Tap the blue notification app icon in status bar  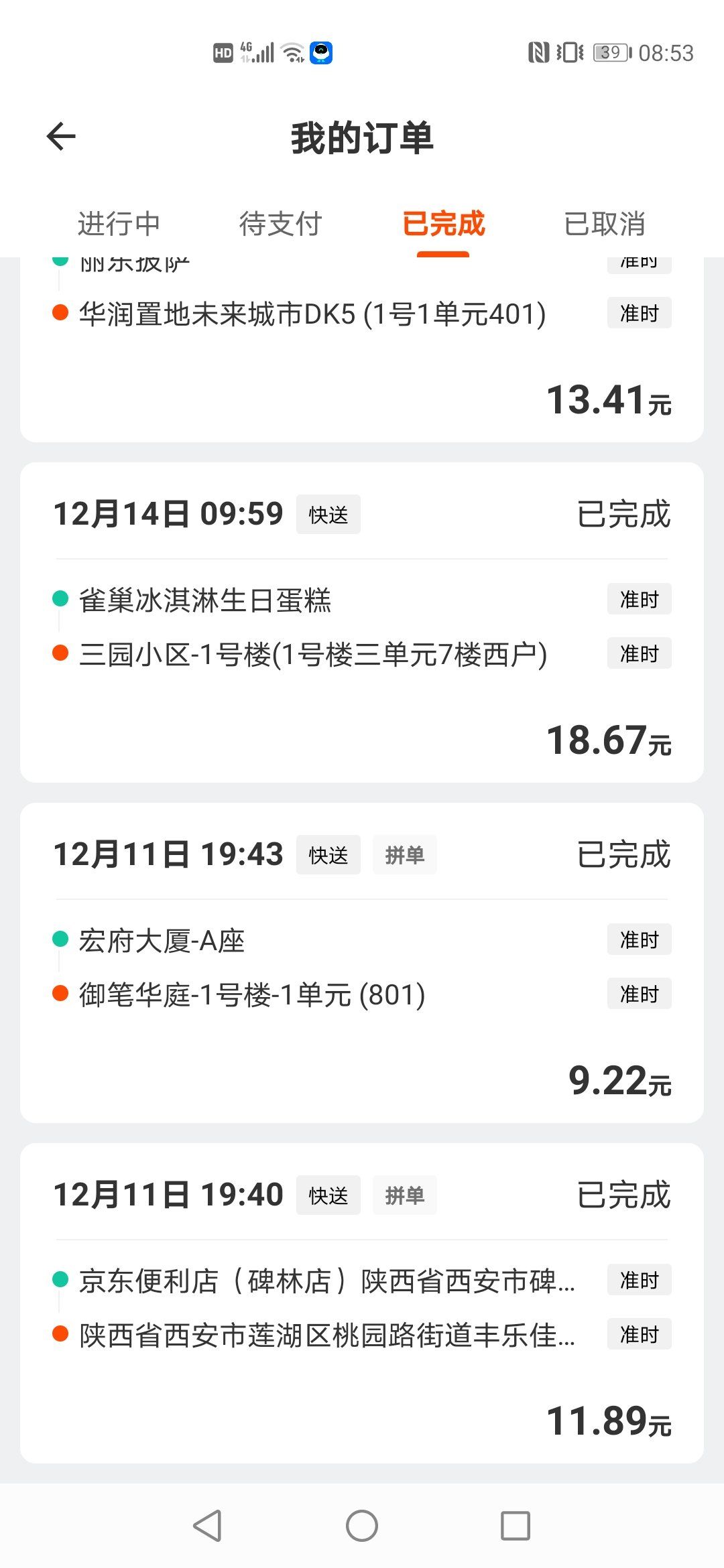322,52
